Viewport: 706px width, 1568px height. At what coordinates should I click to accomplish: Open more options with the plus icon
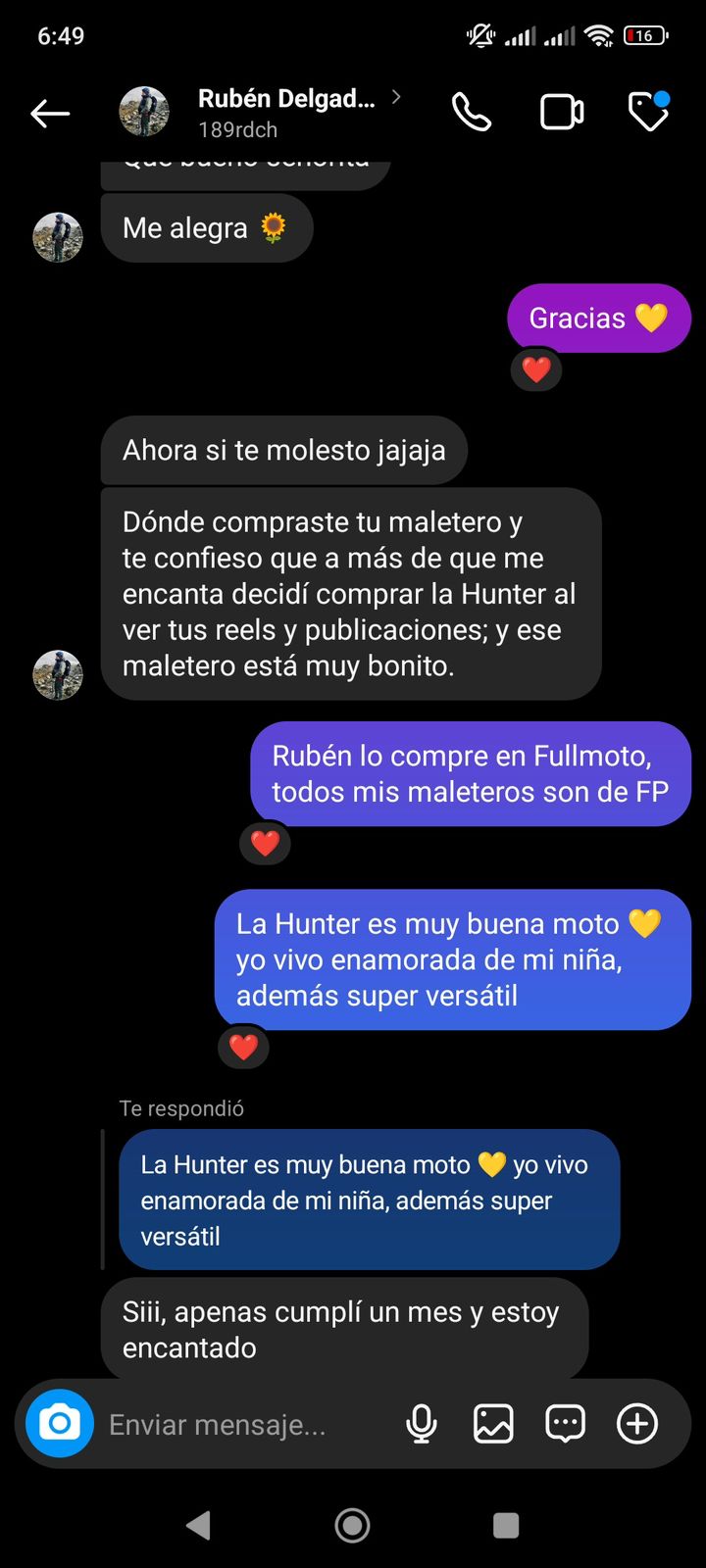(637, 1424)
